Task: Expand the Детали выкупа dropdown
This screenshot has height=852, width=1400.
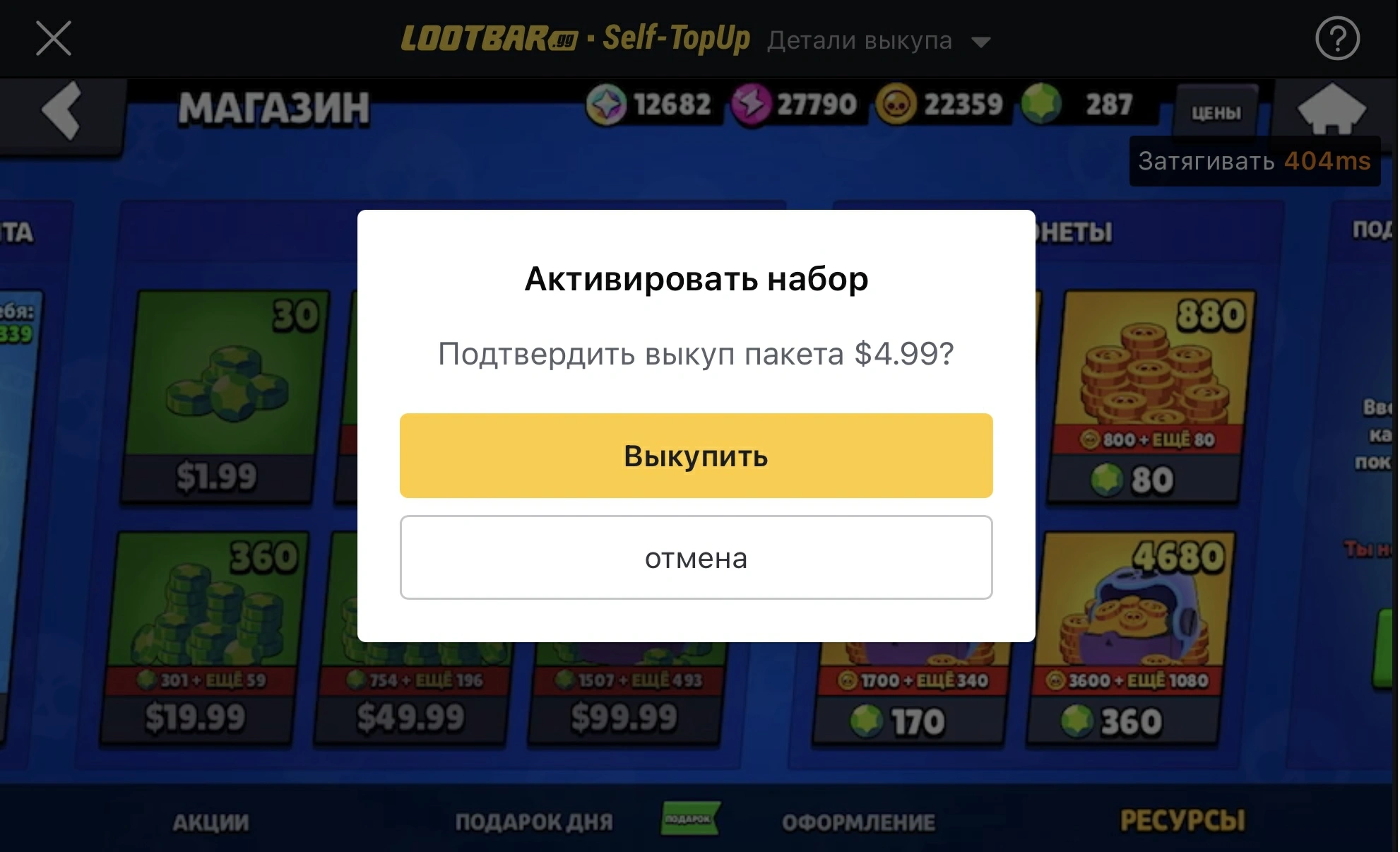Action: pos(879,41)
